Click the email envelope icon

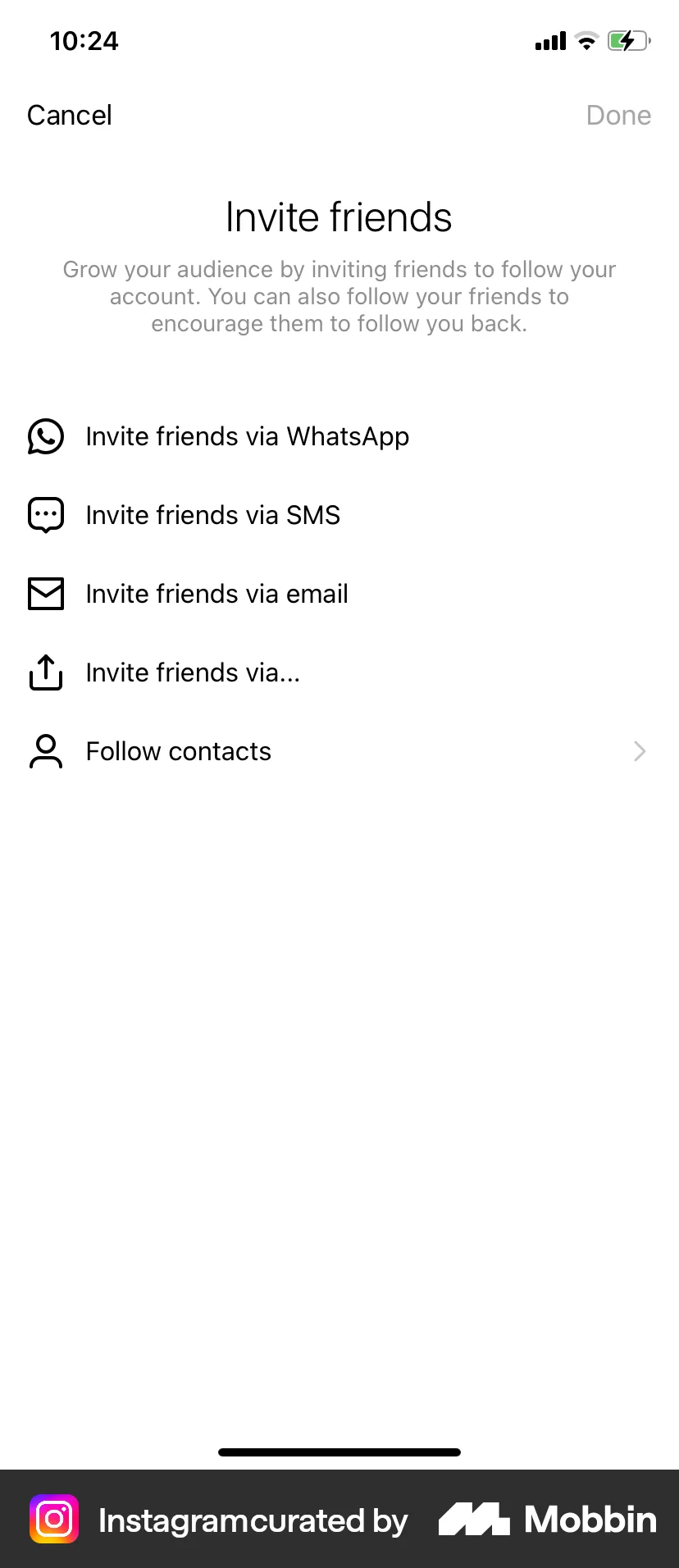click(x=45, y=593)
